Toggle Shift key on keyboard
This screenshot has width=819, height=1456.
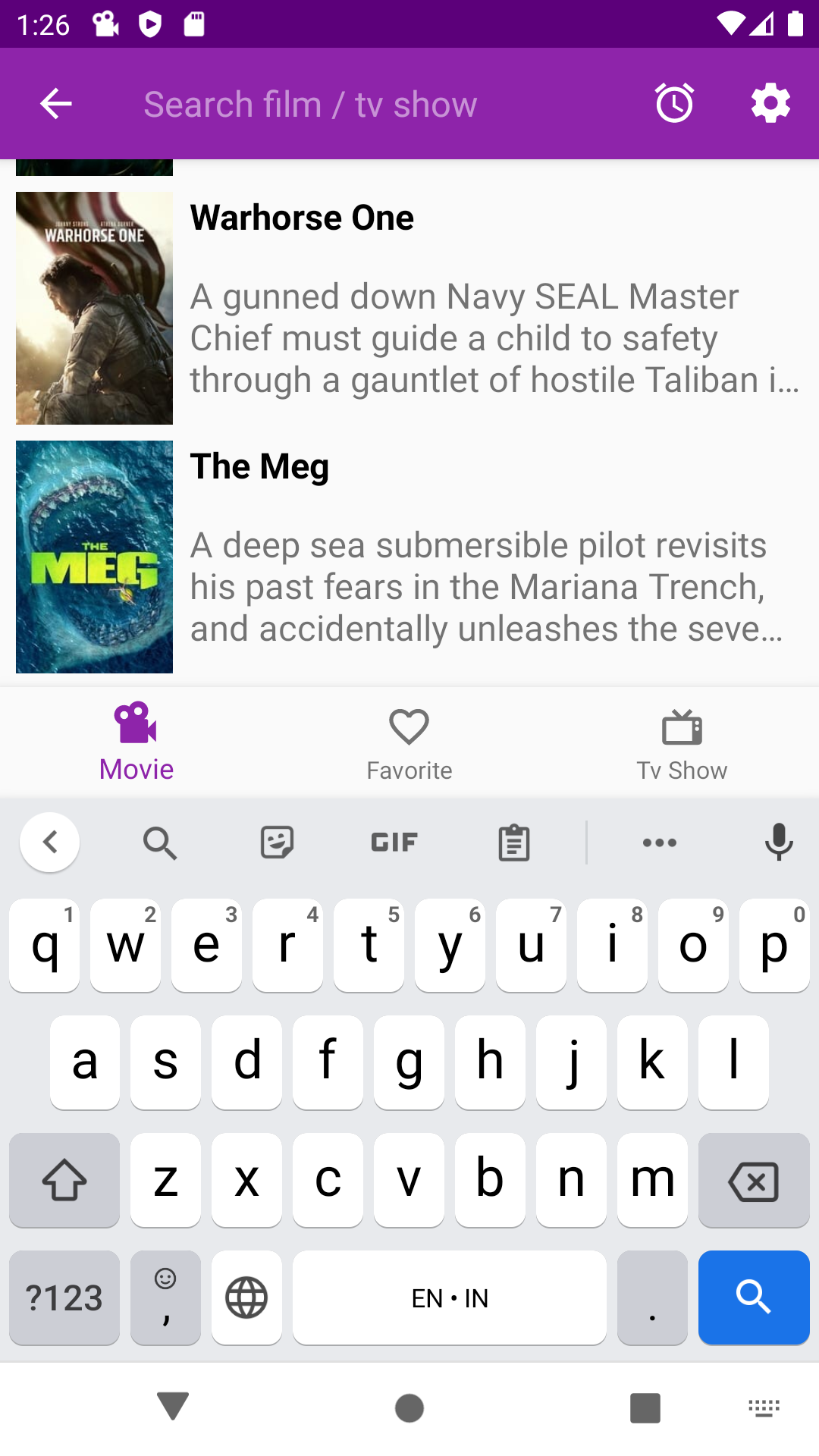click(x=64, y=1180)
